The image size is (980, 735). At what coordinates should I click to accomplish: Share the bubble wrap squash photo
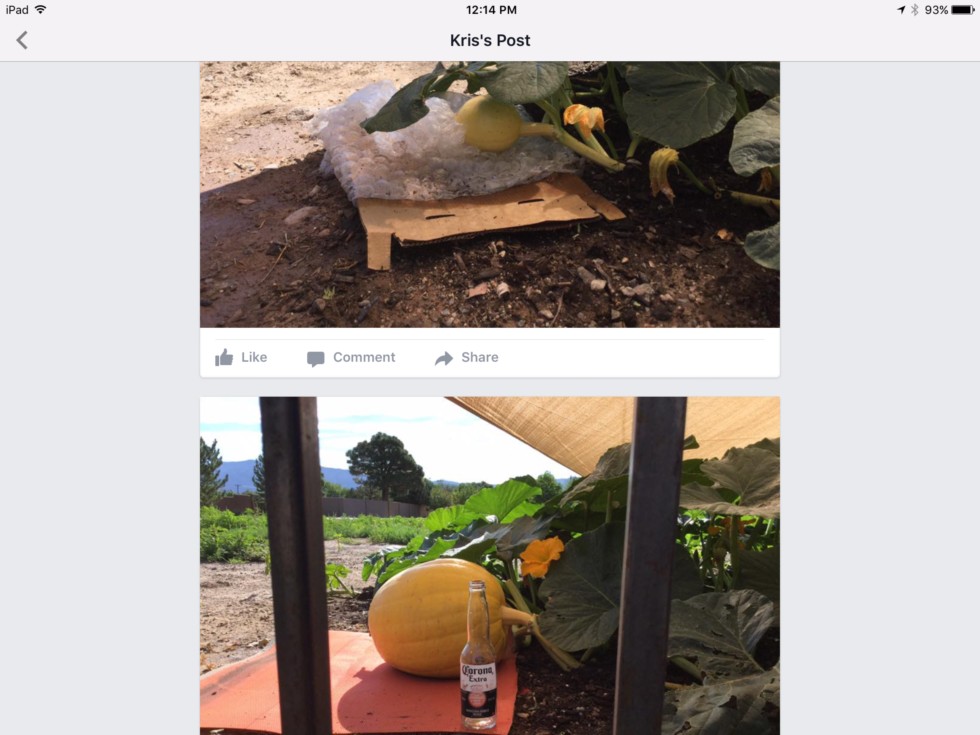coord(466,357)
